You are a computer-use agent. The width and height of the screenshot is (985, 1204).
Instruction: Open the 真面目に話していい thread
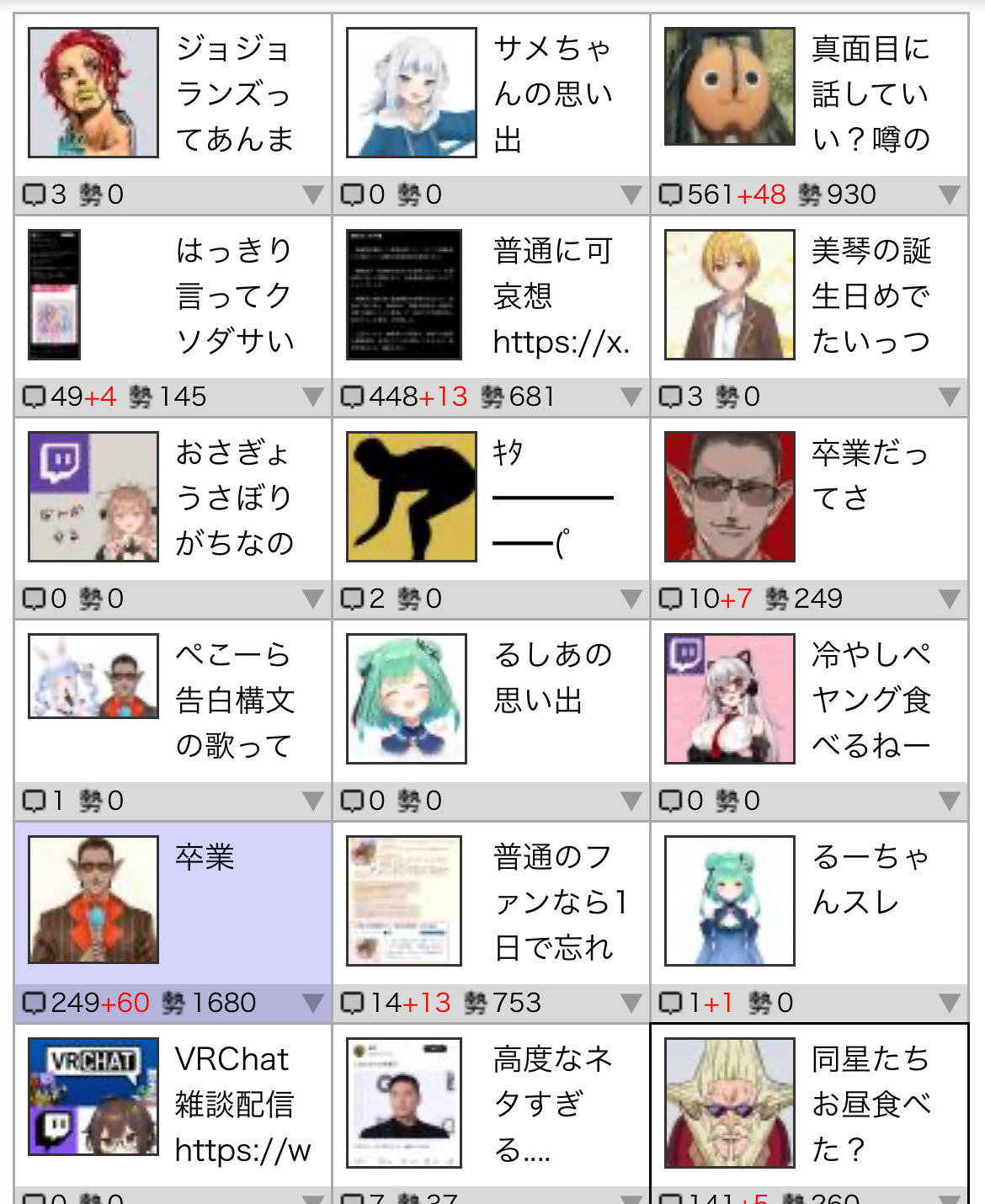pos(871,93)
